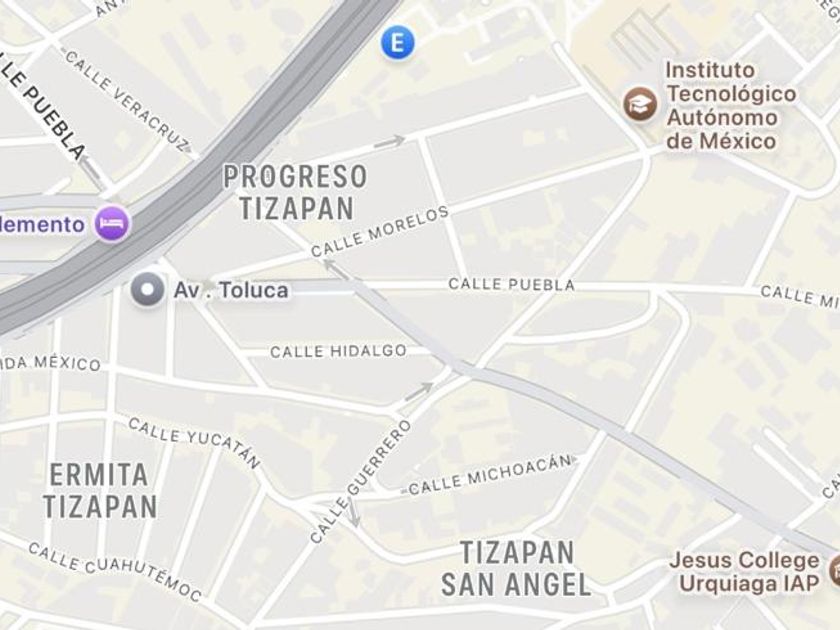
Task: Select the Instituto Tecnológico Autónomo de México pin
Action: click(x=640, y=103)
